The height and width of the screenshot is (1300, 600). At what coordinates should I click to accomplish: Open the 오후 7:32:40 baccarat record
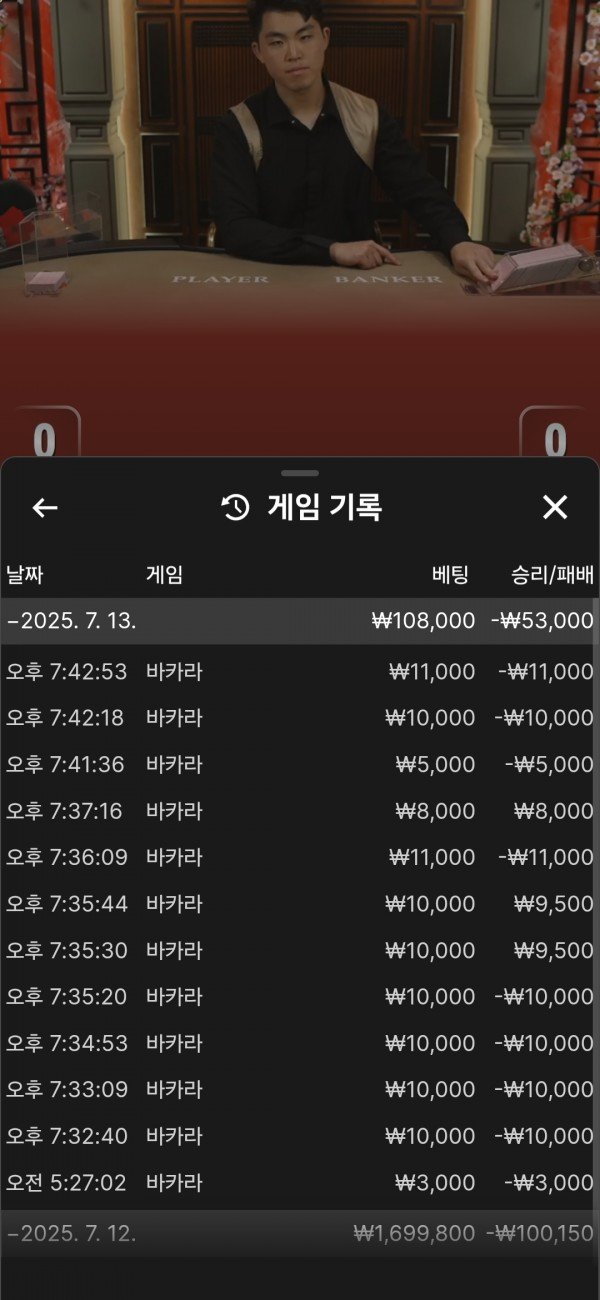coord(300,1137)
